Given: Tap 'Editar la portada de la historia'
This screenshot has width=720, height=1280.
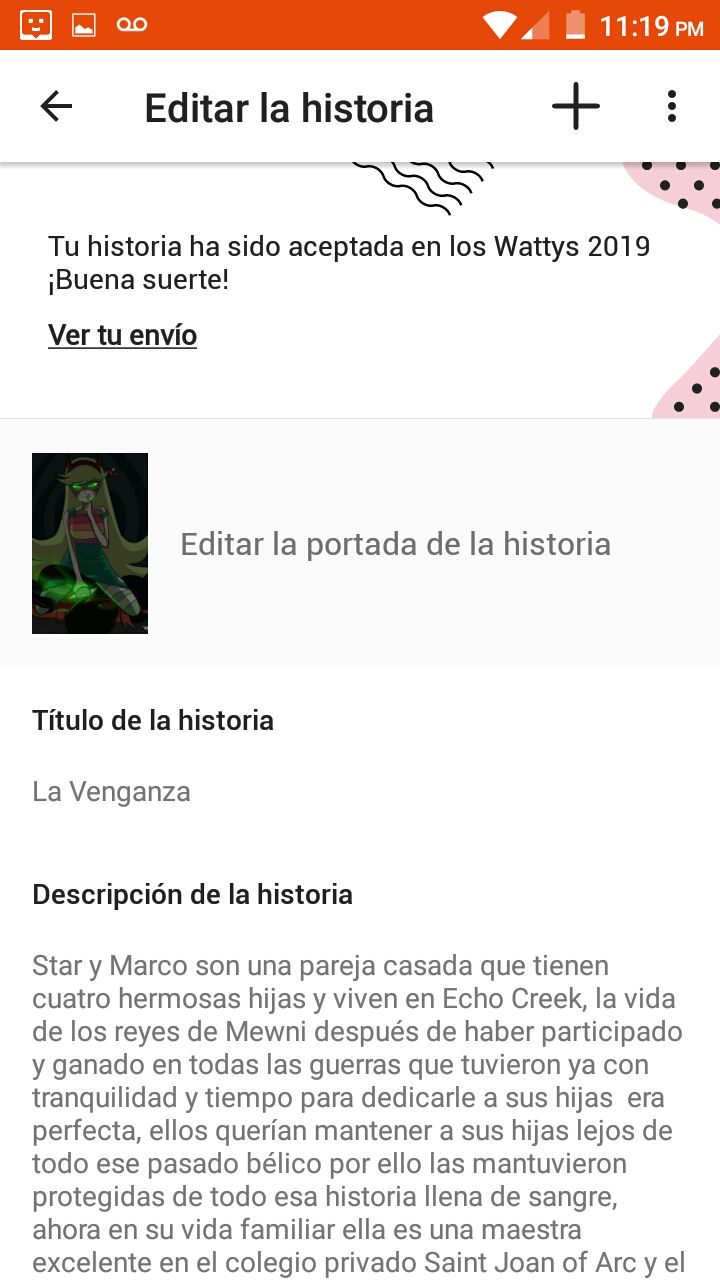Looking at the screenshot, I should coord(395,544).
